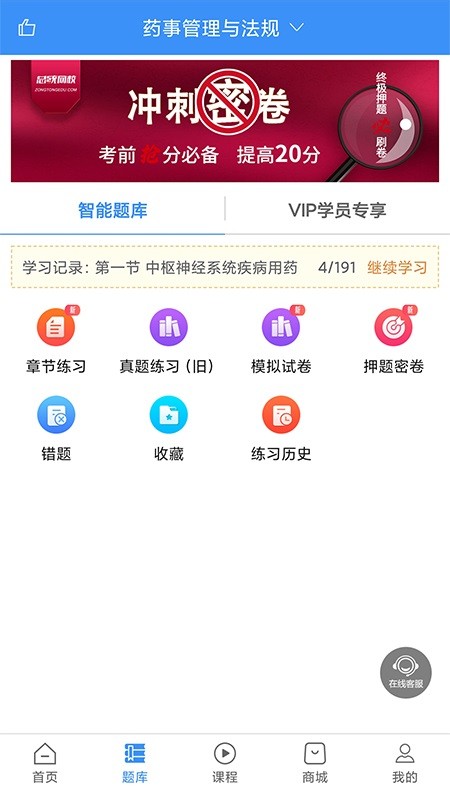Open the 冲刺密卷 promotional banner
This screenshot has width=450, height=800.
point(224,121)
